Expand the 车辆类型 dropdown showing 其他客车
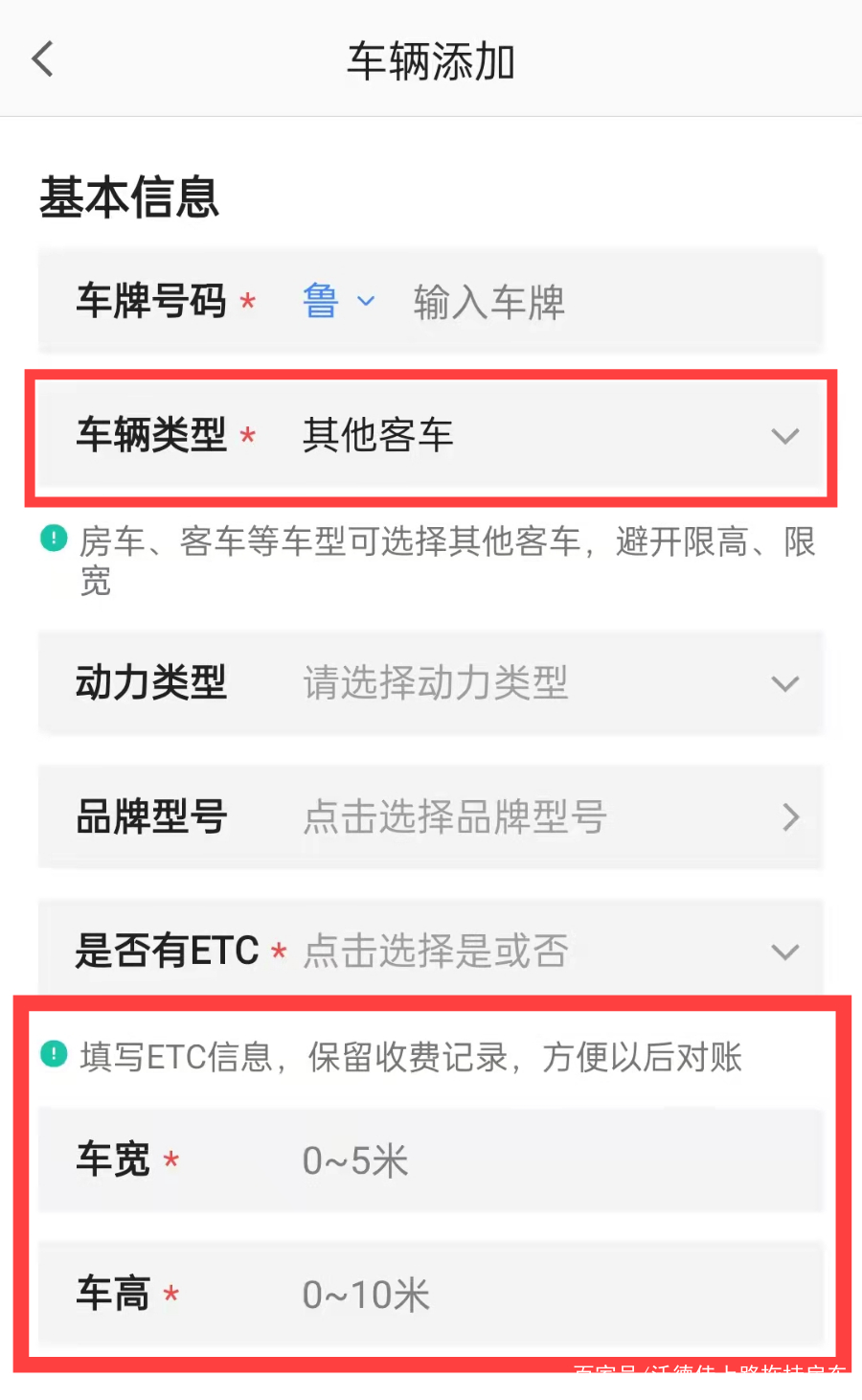This screenshot has height=1400, width=862. tap(431, 436)
